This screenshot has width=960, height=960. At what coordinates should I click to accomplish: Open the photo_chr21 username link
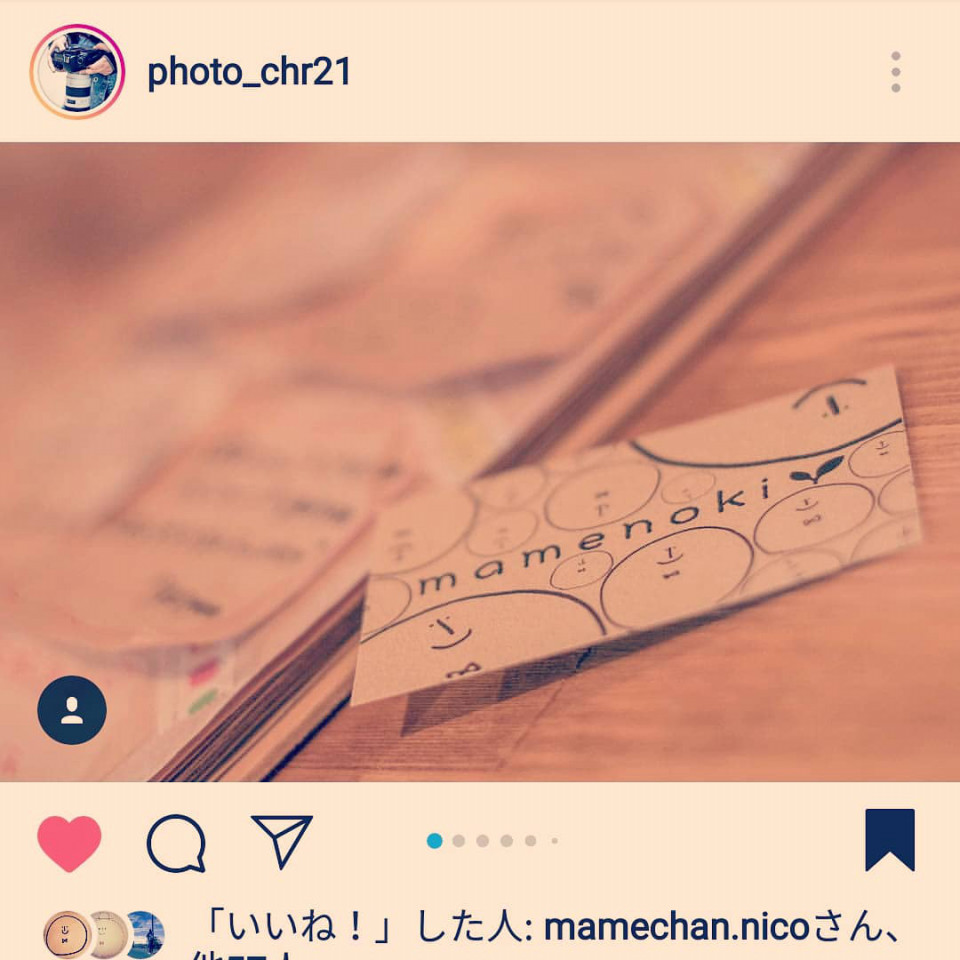point(249,72)
